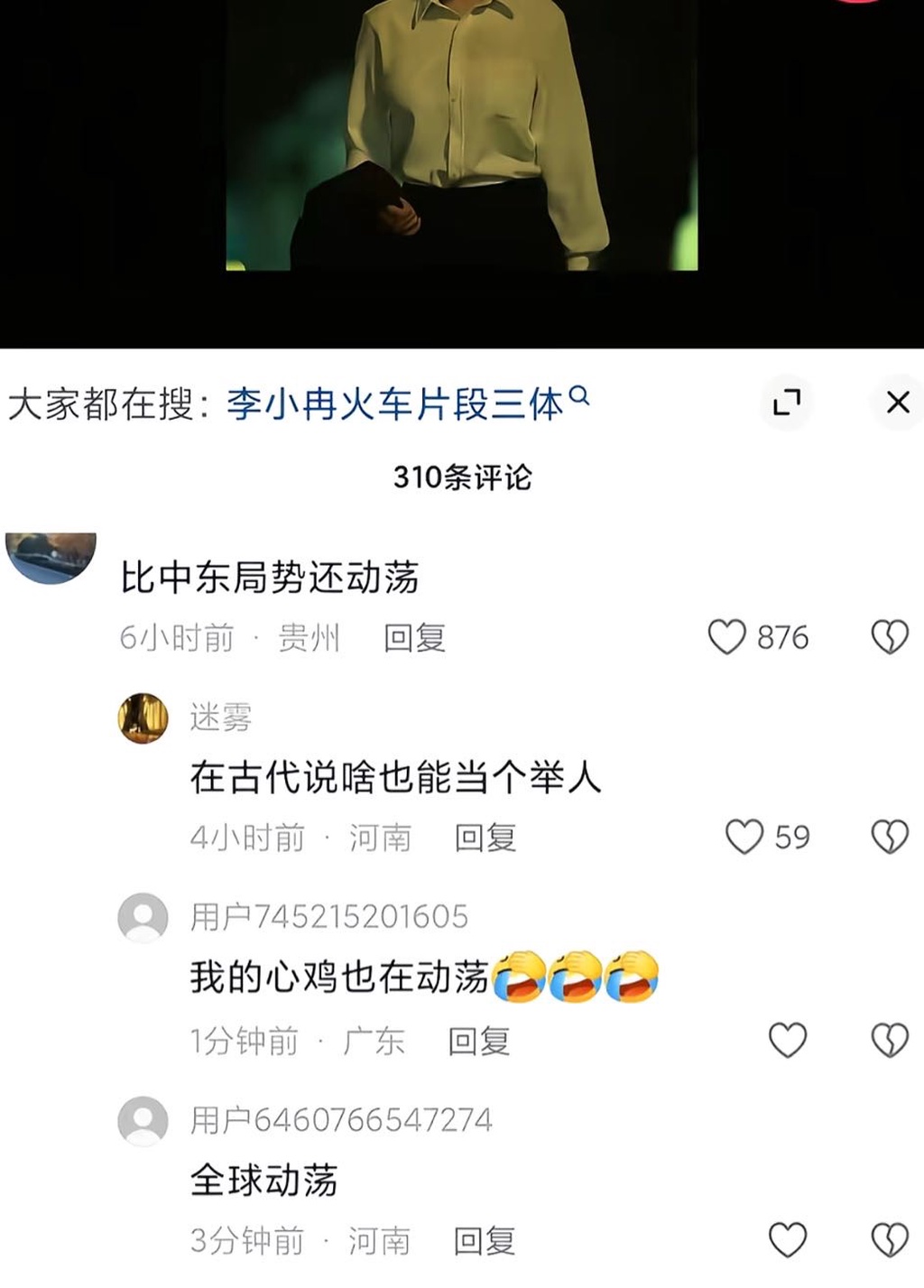Screen dimensions: 924x1288
Task: Dislike the comment 全球动荡
Action: (889, 1240)
